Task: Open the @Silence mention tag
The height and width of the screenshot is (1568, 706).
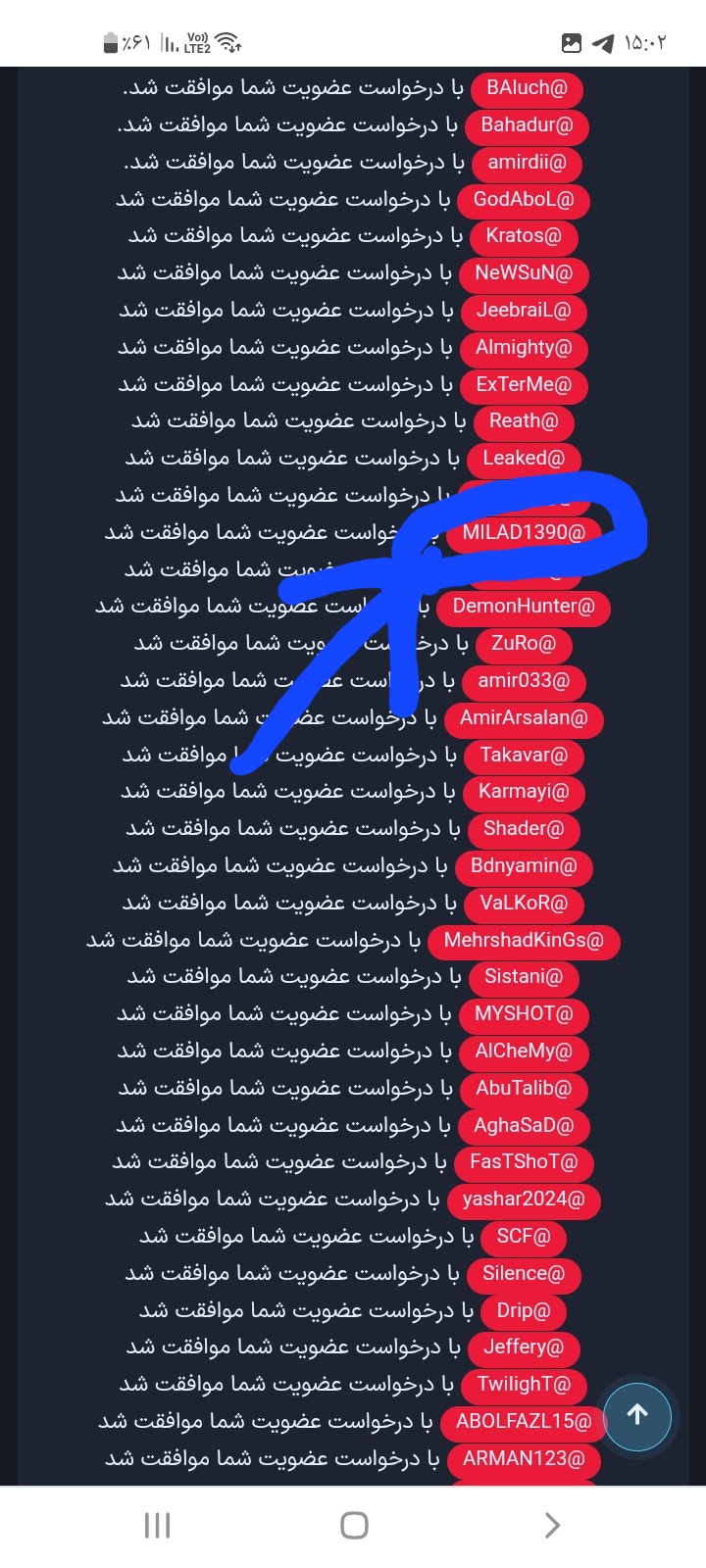Action: (524, 1274)
